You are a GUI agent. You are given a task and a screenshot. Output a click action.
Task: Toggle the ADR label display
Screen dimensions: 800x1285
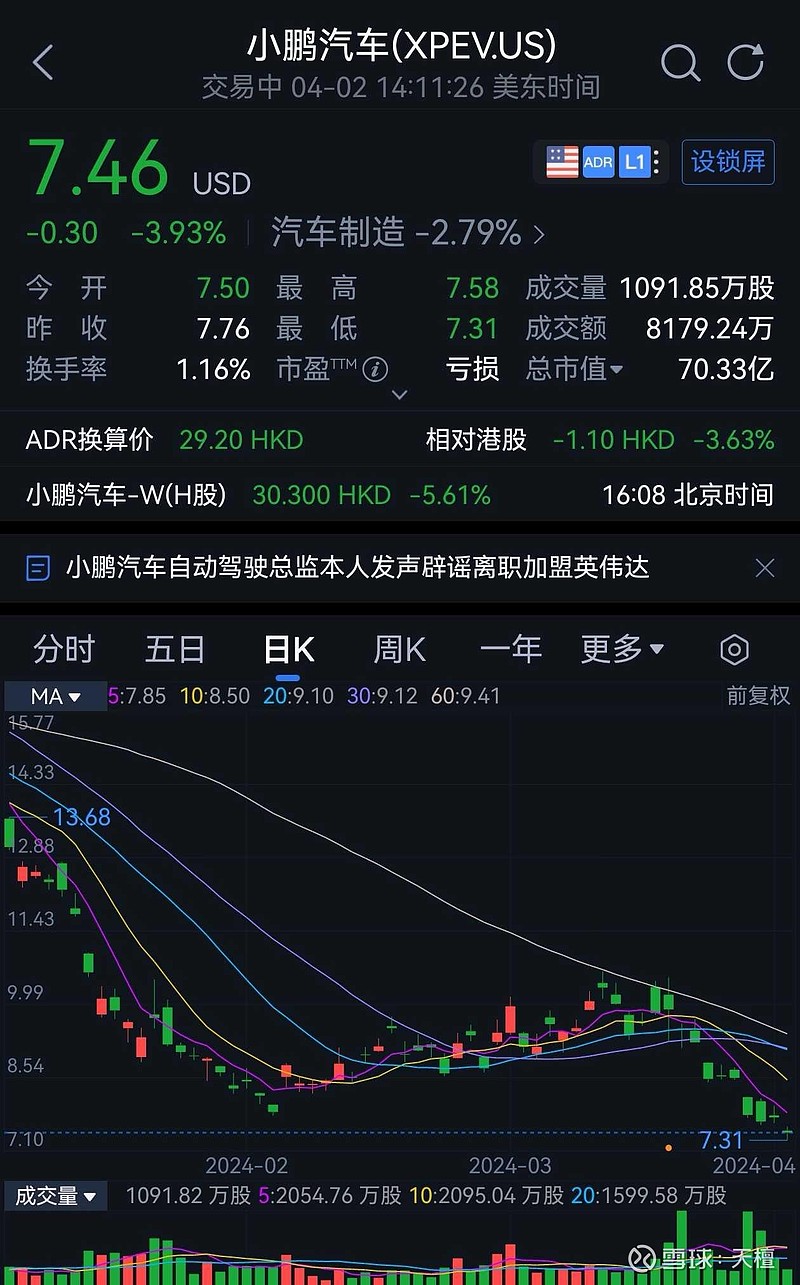coord(597,161)
